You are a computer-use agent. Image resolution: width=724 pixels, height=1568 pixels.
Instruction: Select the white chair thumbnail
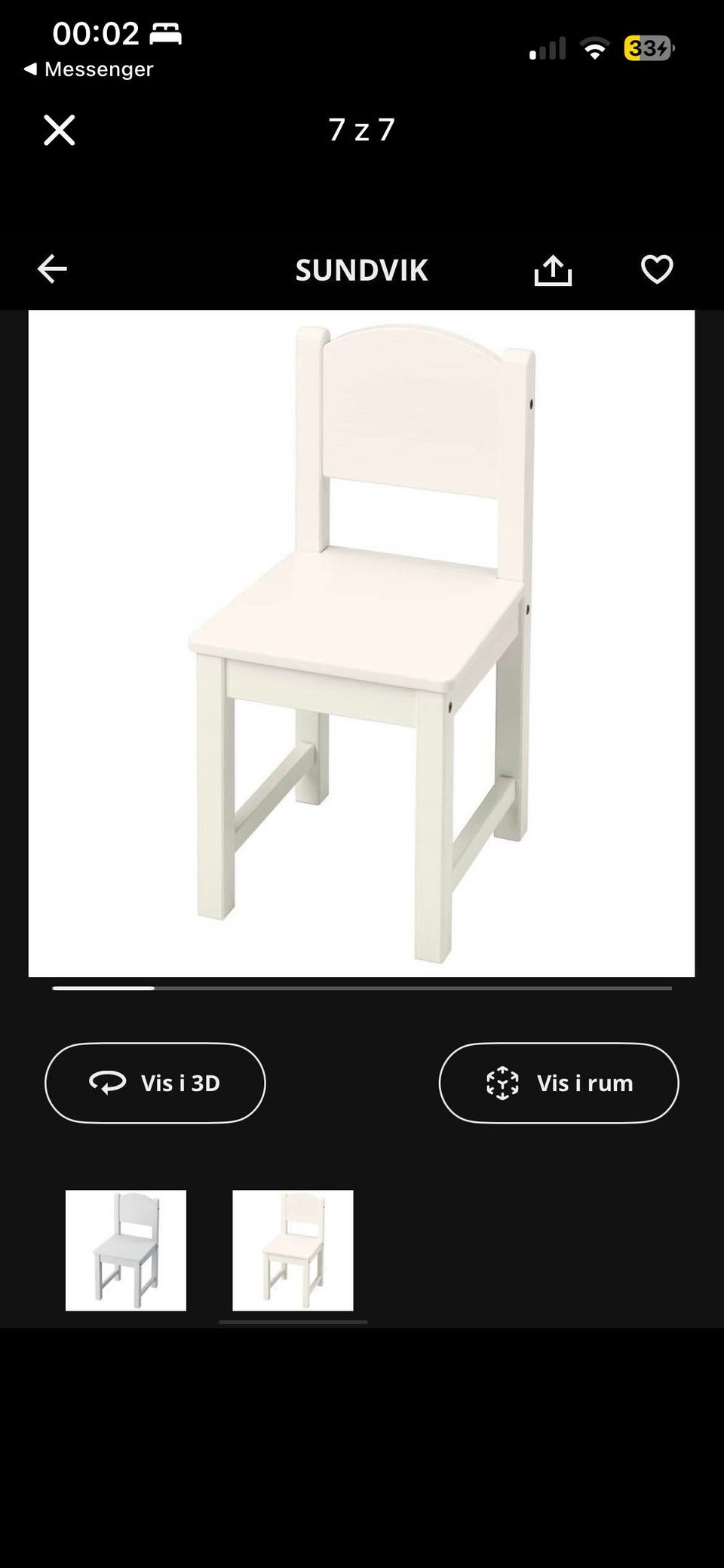click(293, 1251)
